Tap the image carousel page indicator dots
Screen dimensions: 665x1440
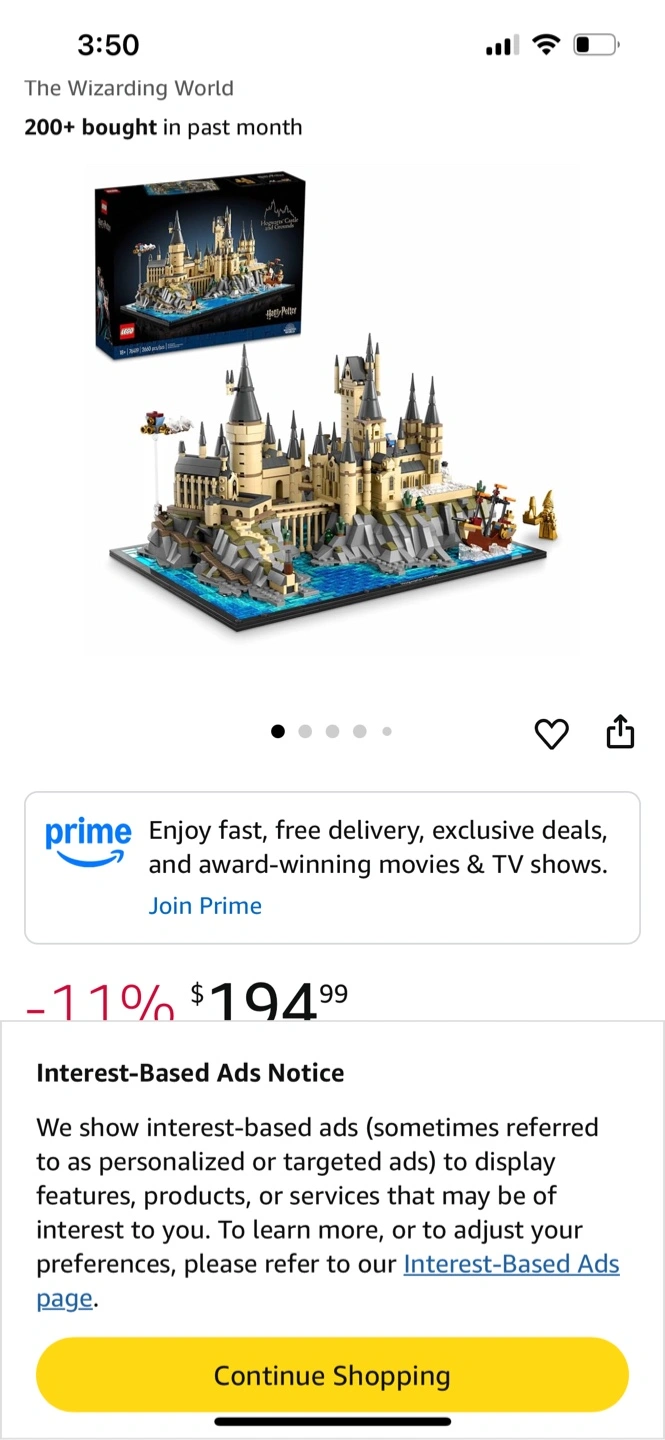332,731
